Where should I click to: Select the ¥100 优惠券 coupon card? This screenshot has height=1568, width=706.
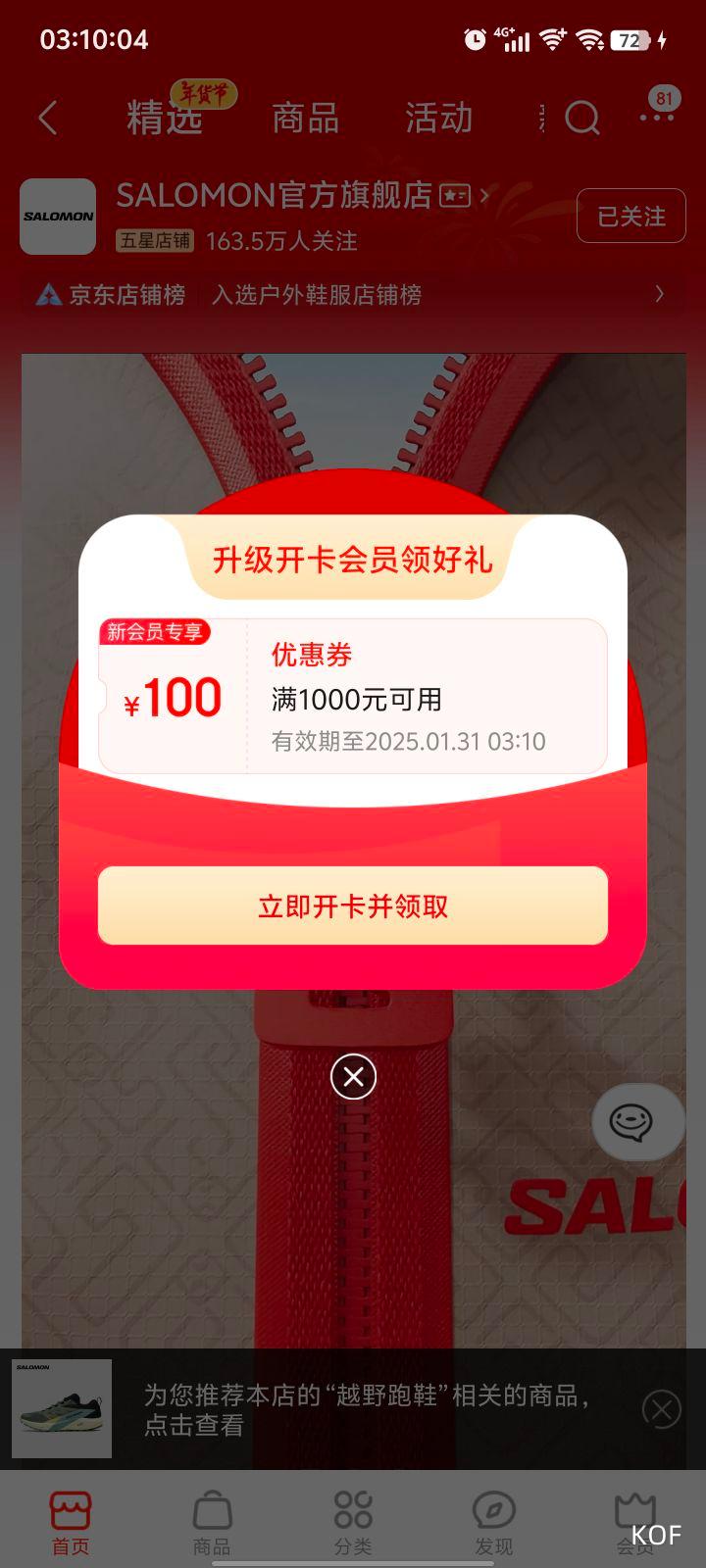pos(353,697)
